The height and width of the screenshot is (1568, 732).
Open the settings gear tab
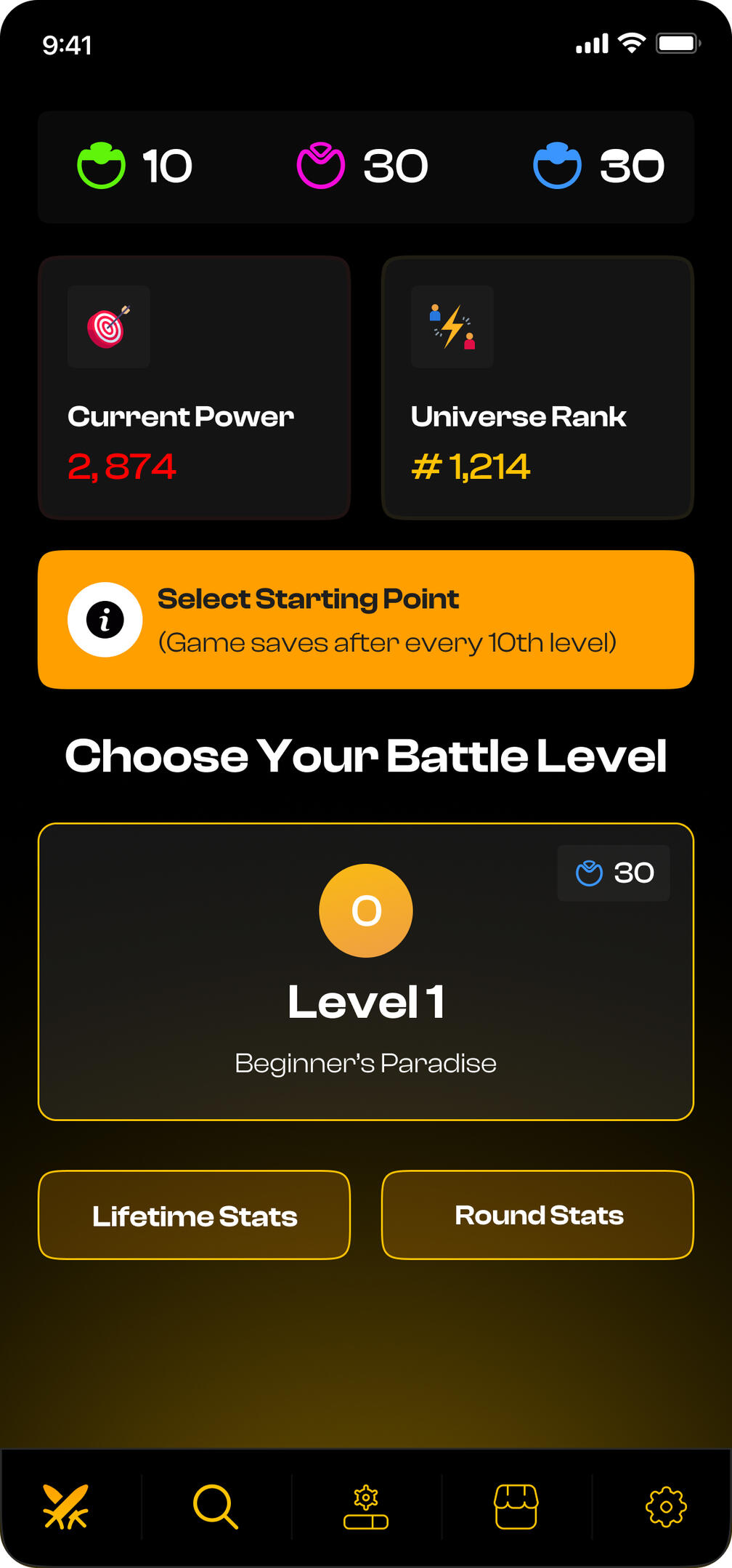point(666,1506)
